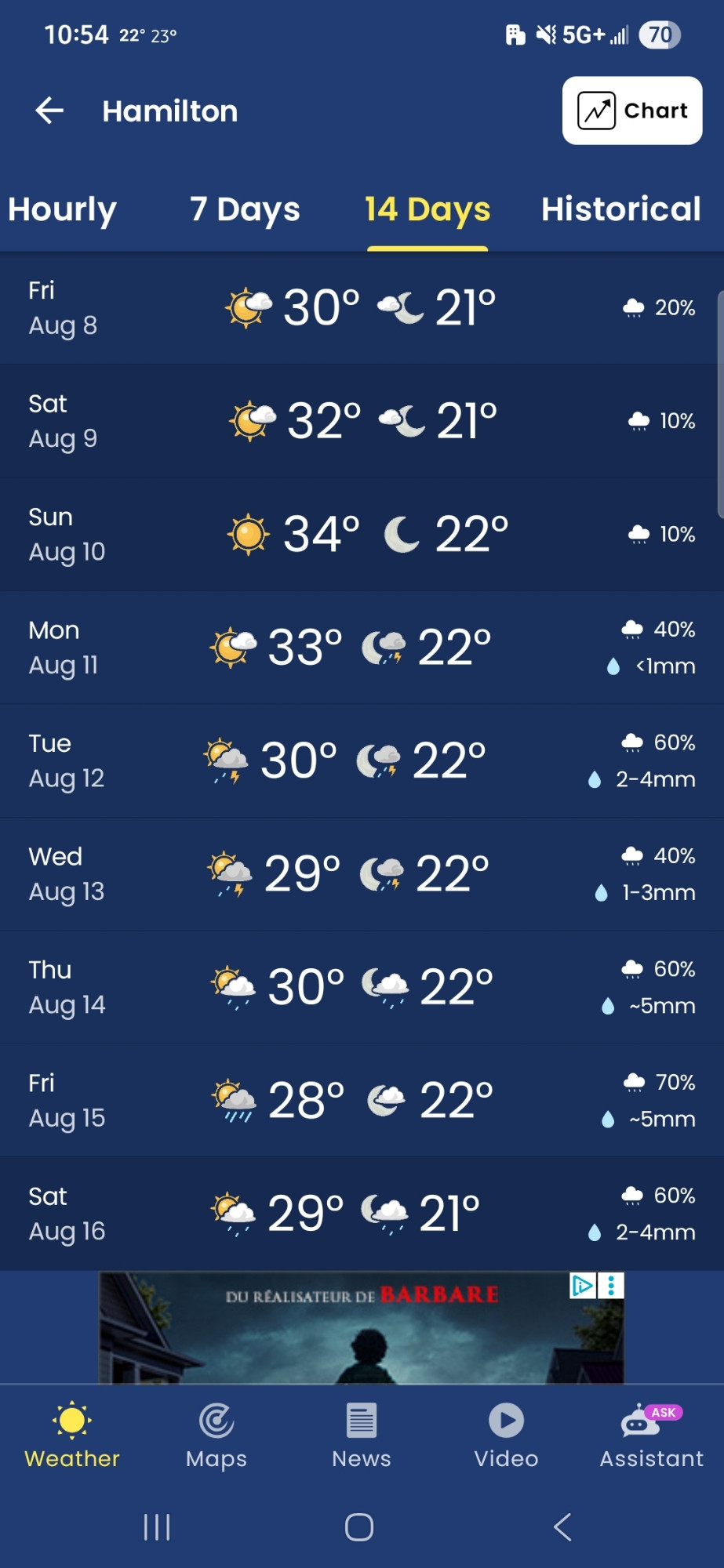This screenshot has height=1568, width=724.
Task: Go back from Hamilton forecast
Action: tap(49, 111)
